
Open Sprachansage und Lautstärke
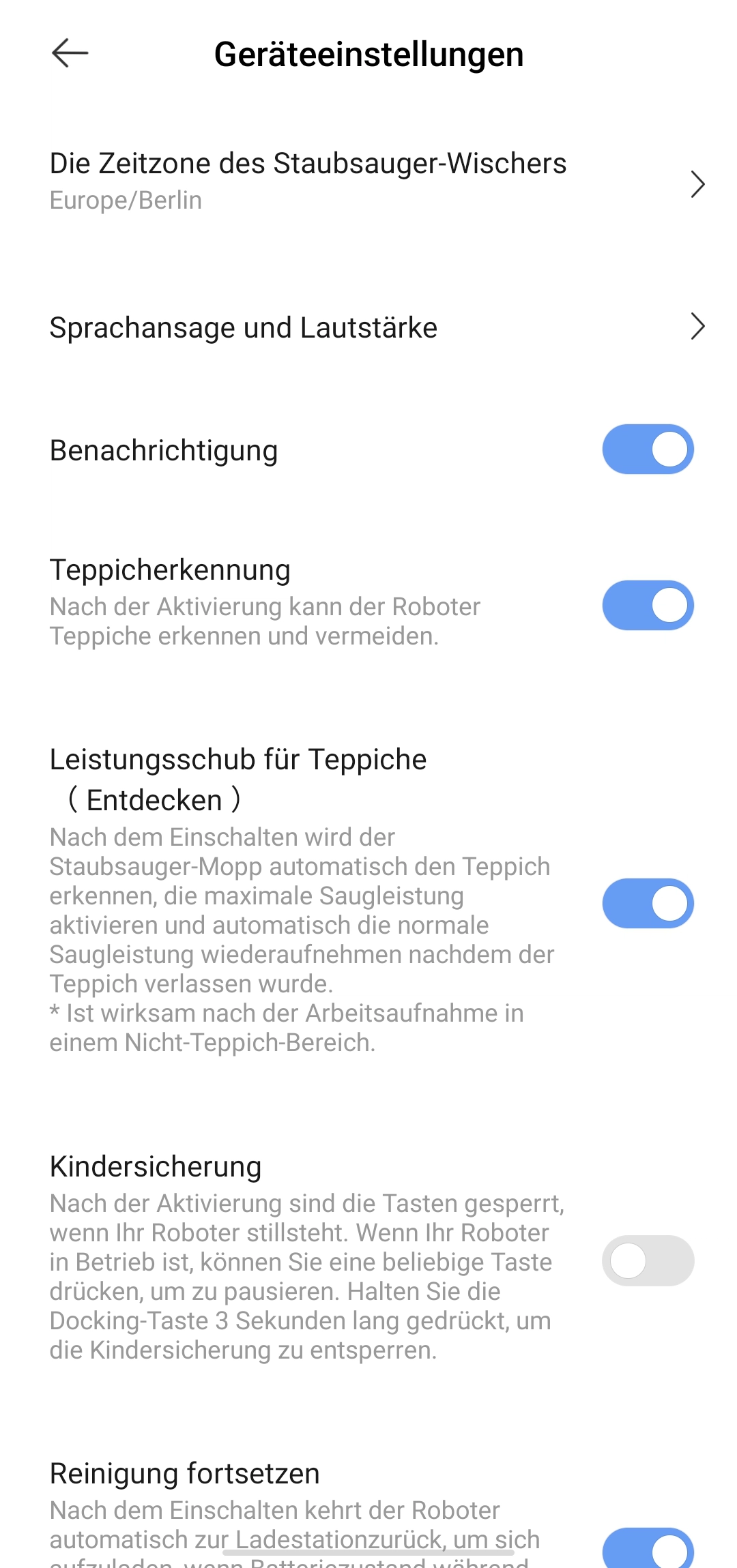(x=369, y=327)
